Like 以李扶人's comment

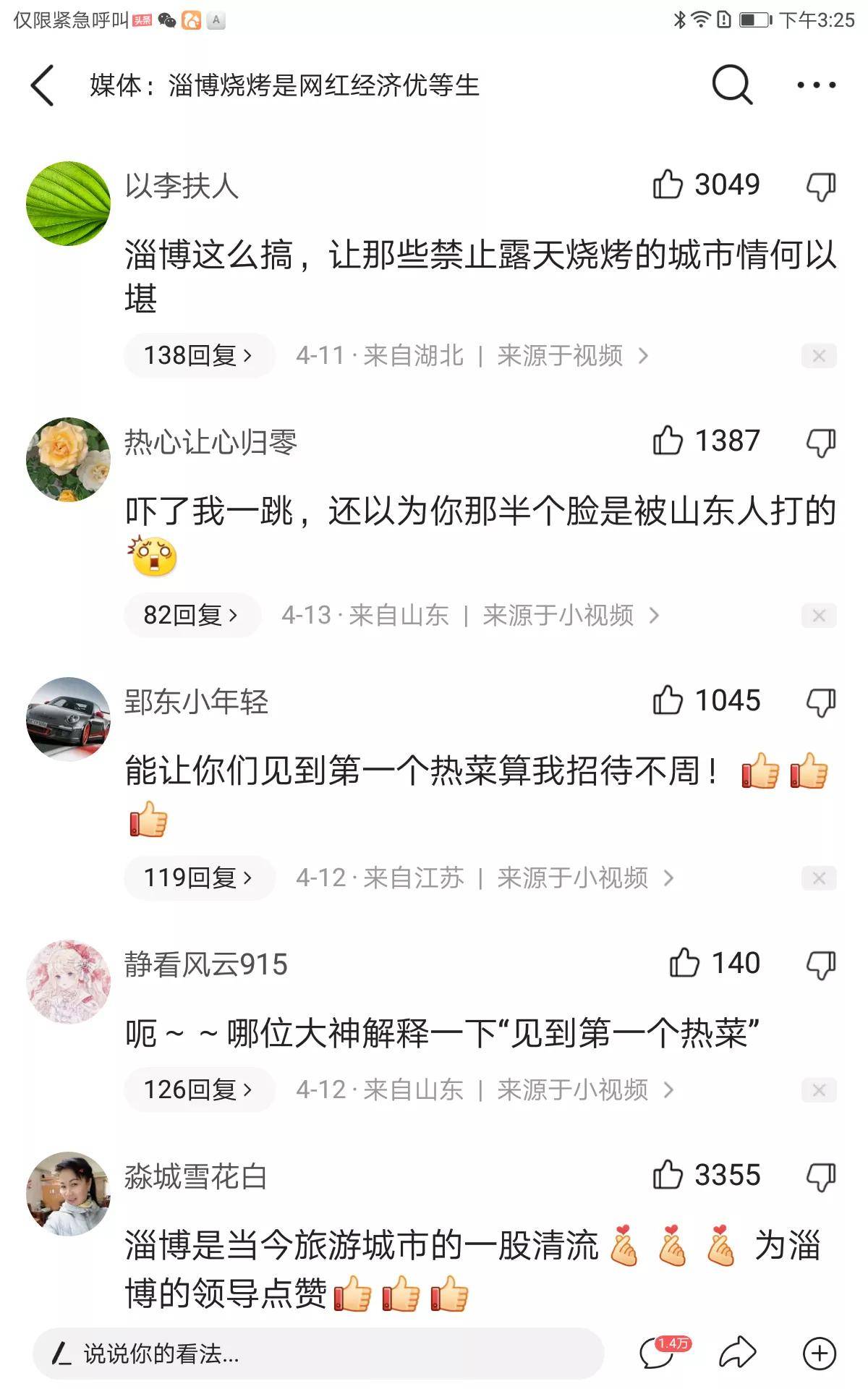click(668, 184)
